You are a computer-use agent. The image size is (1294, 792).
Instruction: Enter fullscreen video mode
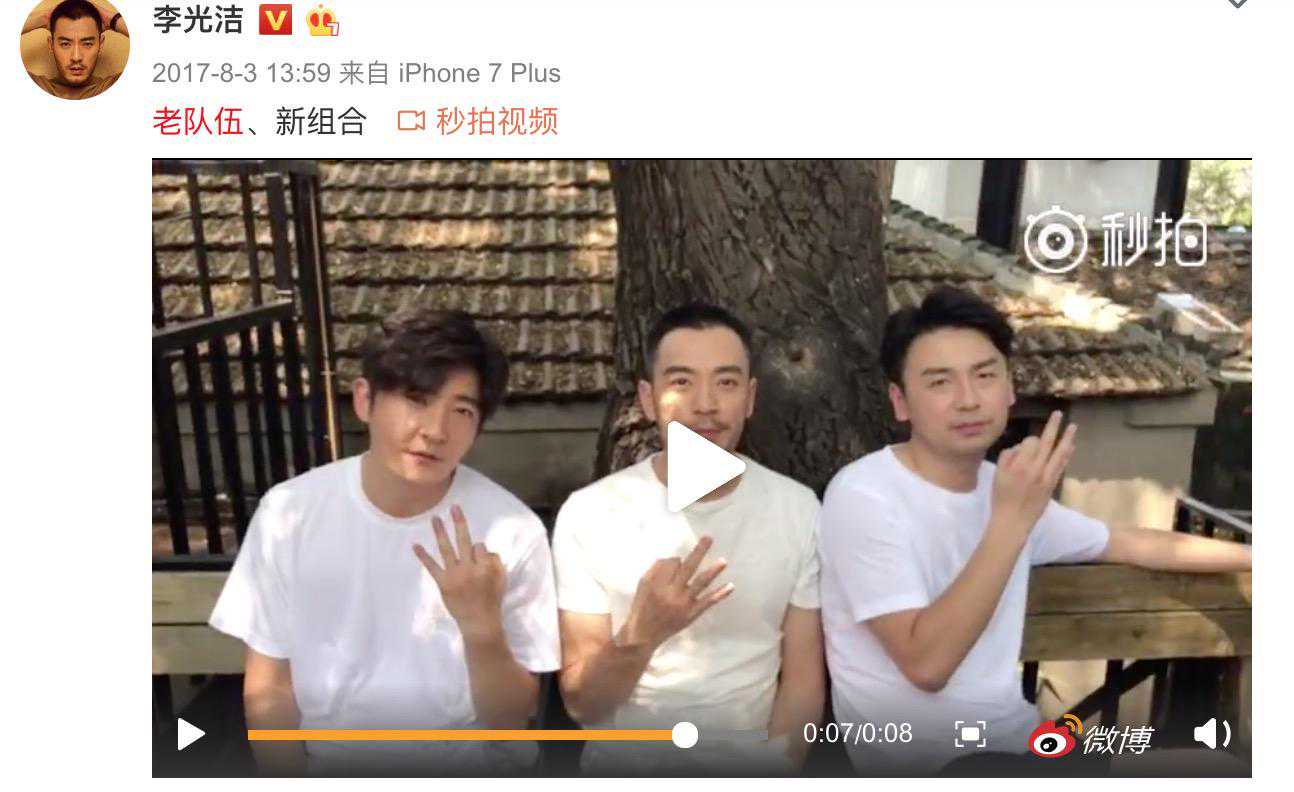(x=969, y=734)
